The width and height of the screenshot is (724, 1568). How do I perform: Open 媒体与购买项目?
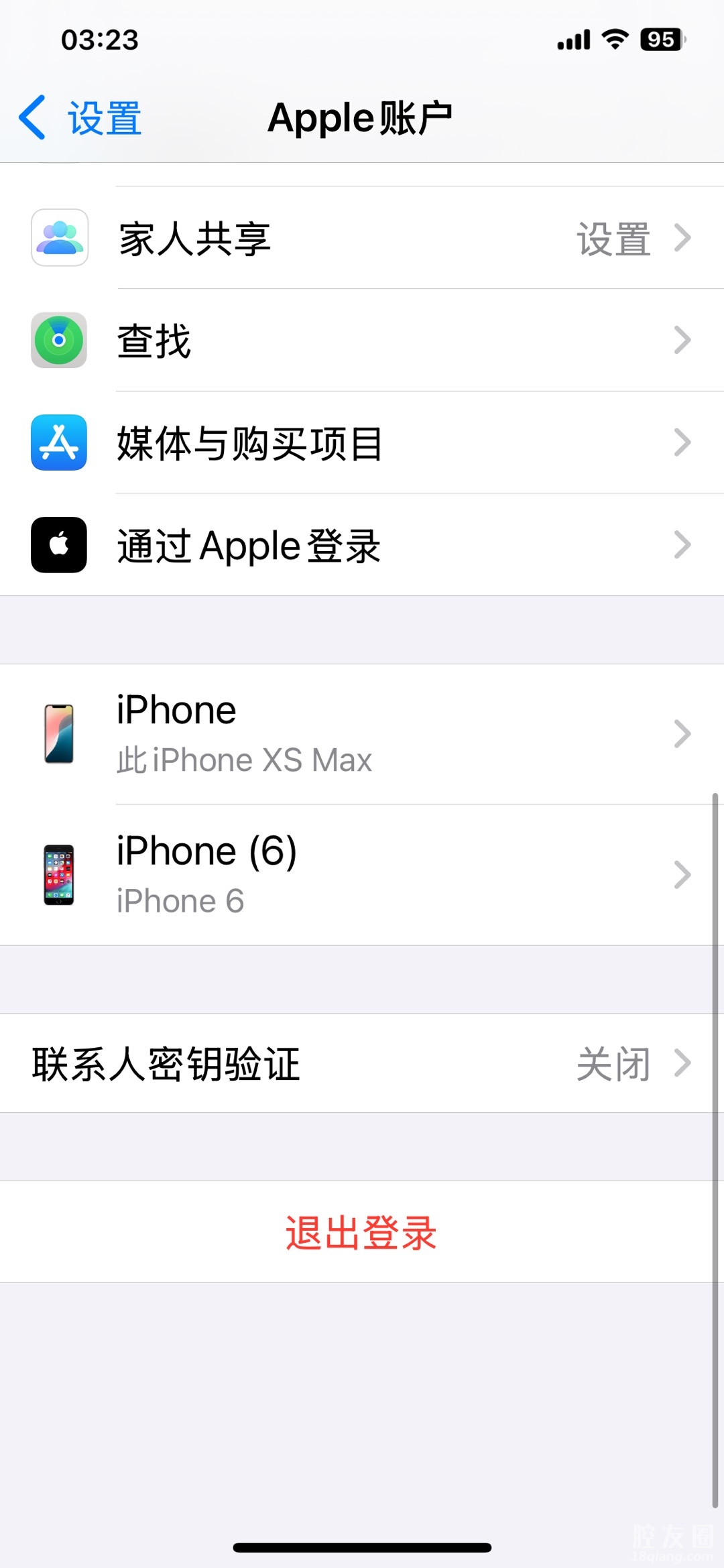click(x=362, y=443)
